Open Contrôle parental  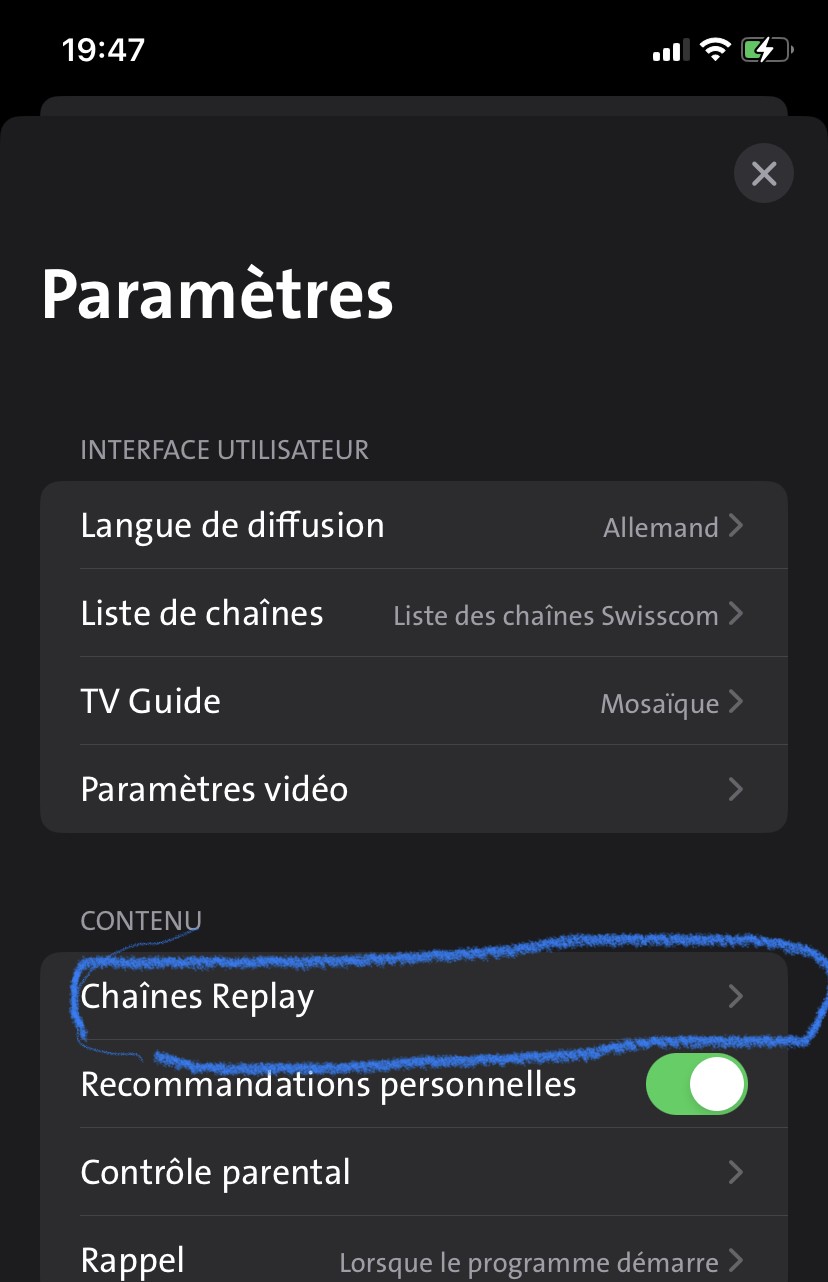[x=413, y=1172]
